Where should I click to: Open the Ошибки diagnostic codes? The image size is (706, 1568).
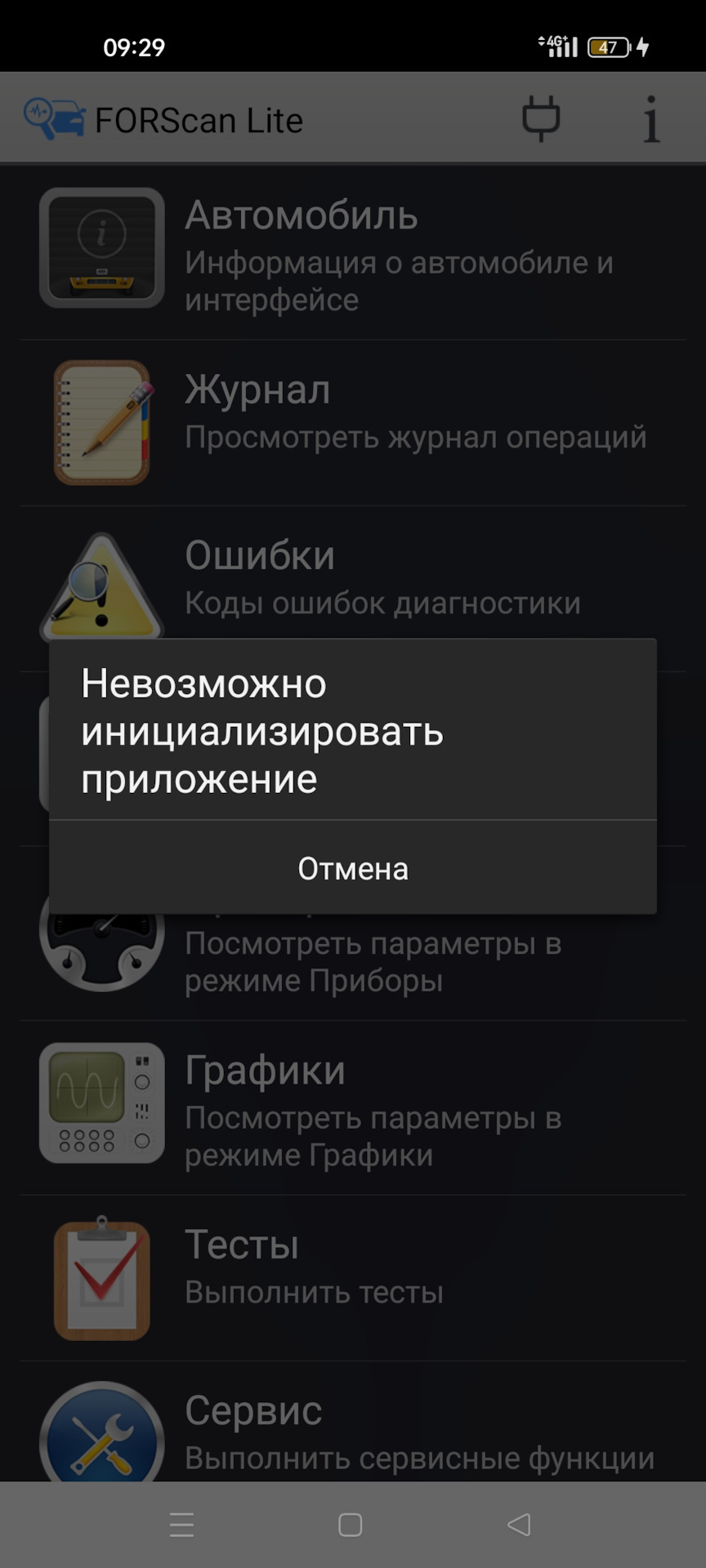(353, 580)
